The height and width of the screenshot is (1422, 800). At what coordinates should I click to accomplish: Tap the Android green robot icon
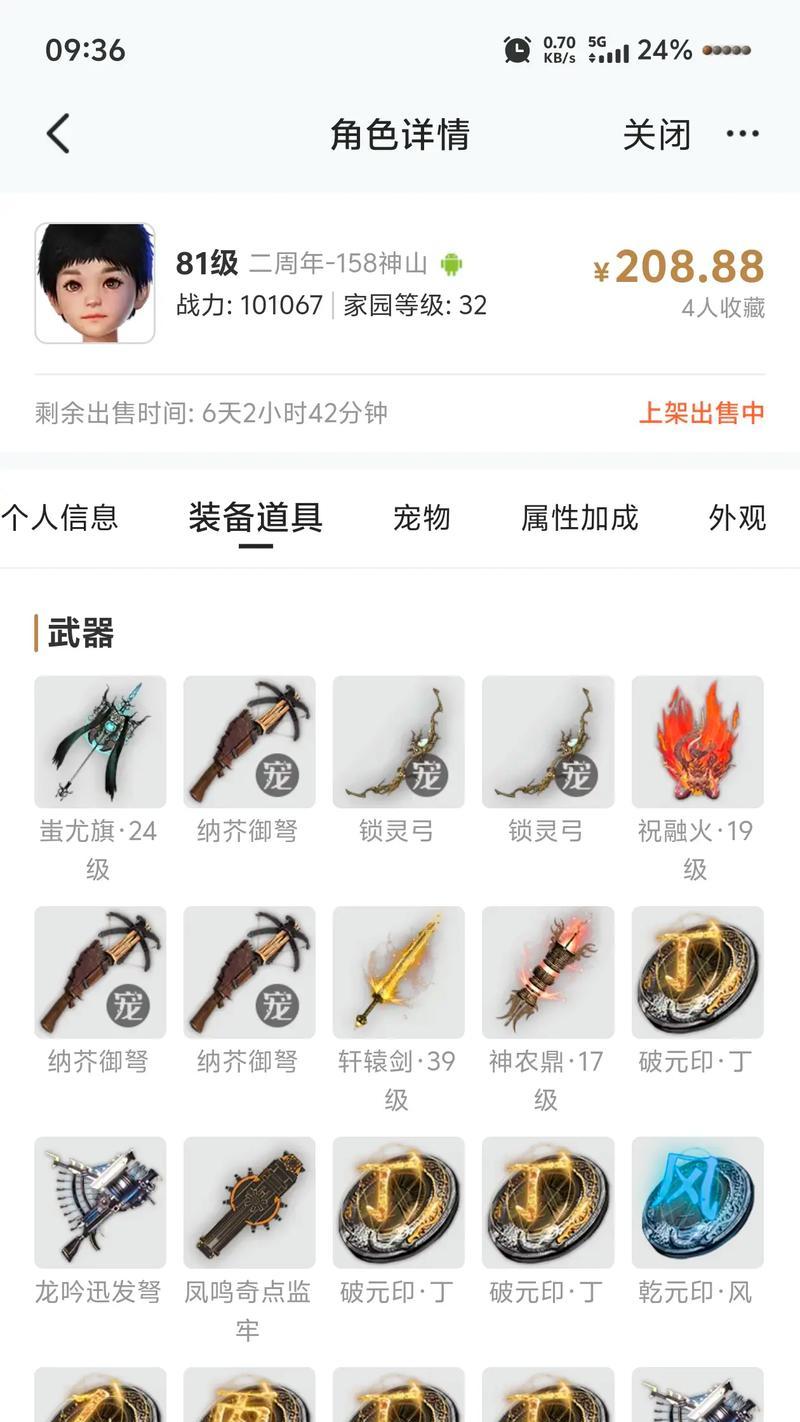(453, 264)
